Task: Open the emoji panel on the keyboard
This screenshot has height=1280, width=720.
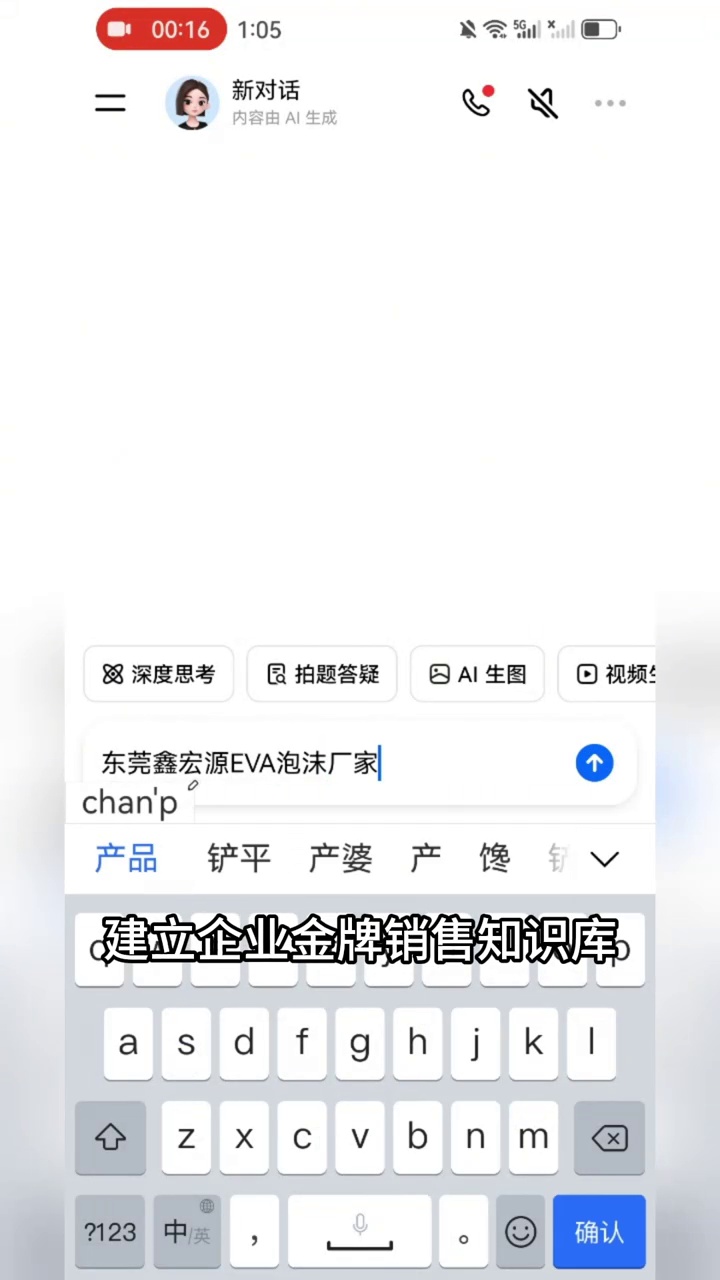Action: click(x=520, y=1231)
